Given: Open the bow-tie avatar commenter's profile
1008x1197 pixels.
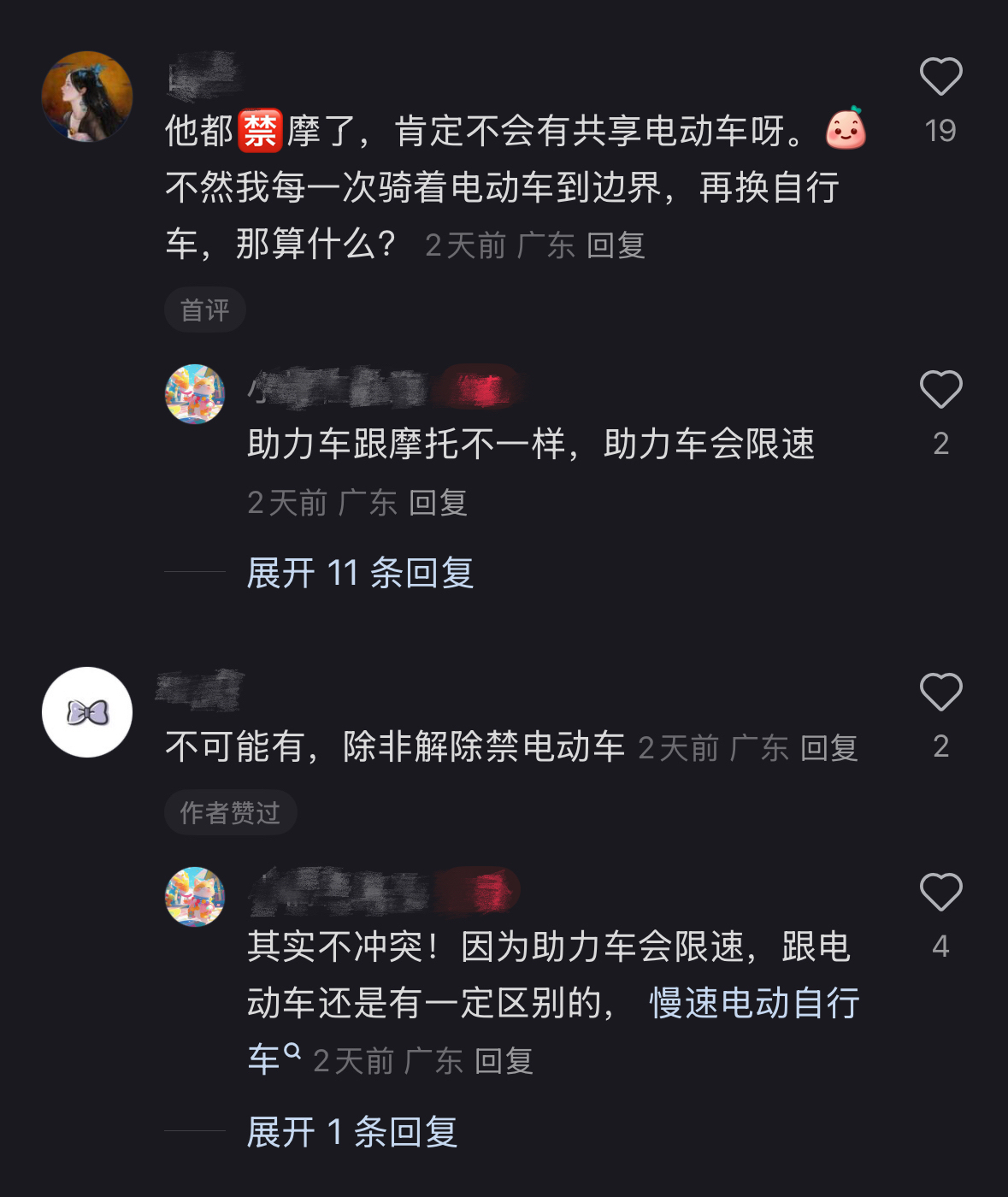Looking at the screenshot, I should [87, 712].
